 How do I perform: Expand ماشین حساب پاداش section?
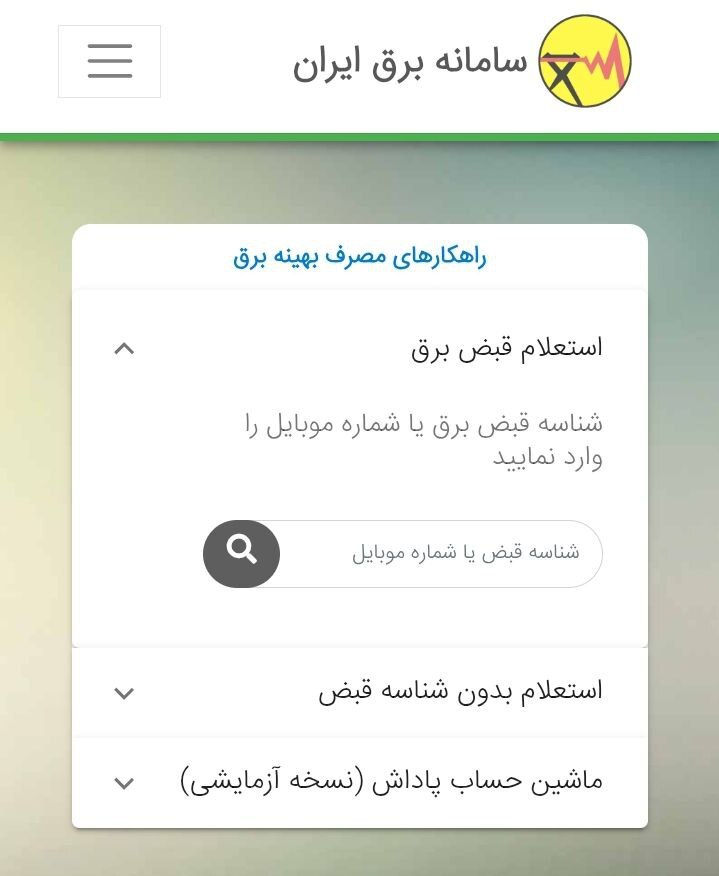pos(124,782)
